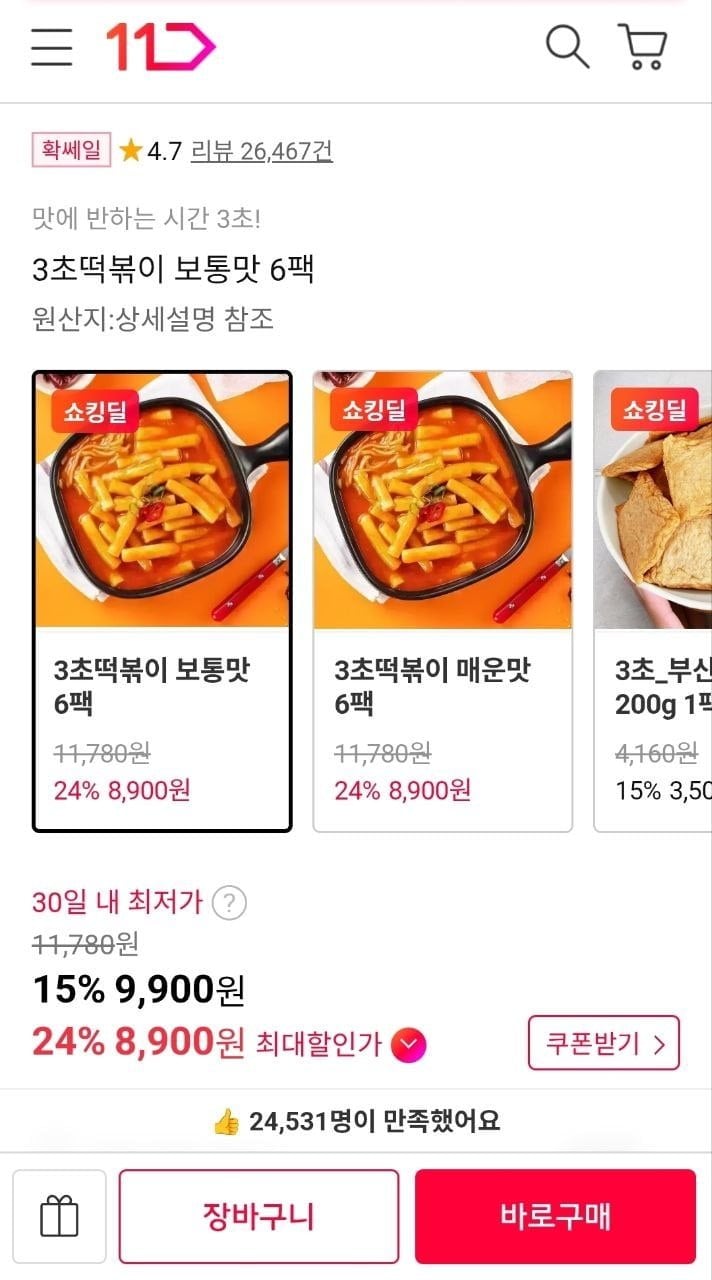Tap 쿠폰받기 to get coupon
The height and width of the screenshot is (1280, 712).
[603, 1044]
